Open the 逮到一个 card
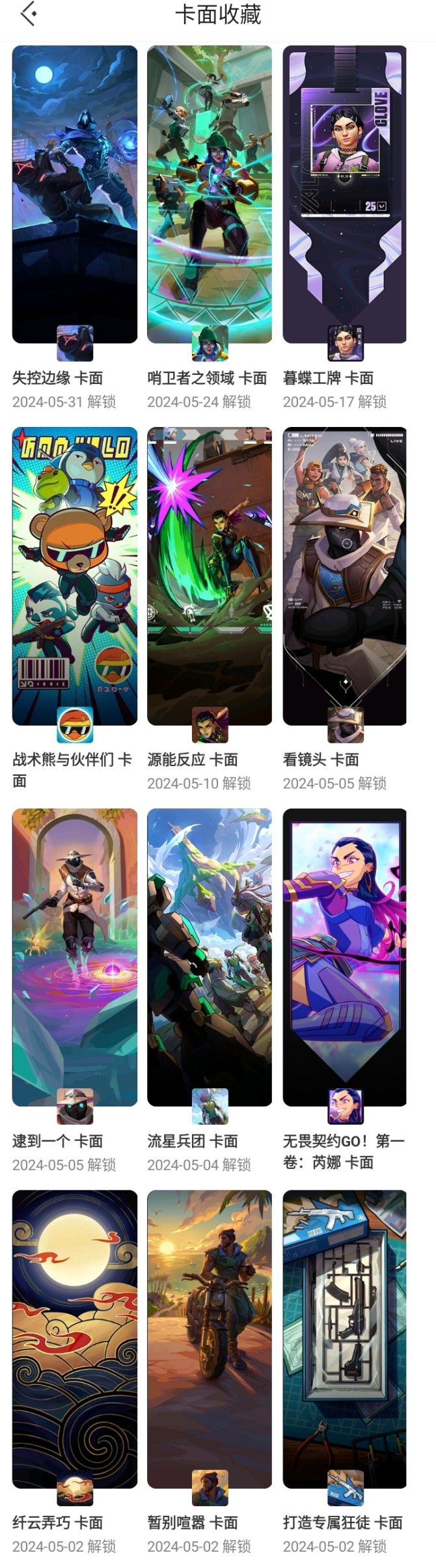 pos(75,957)
